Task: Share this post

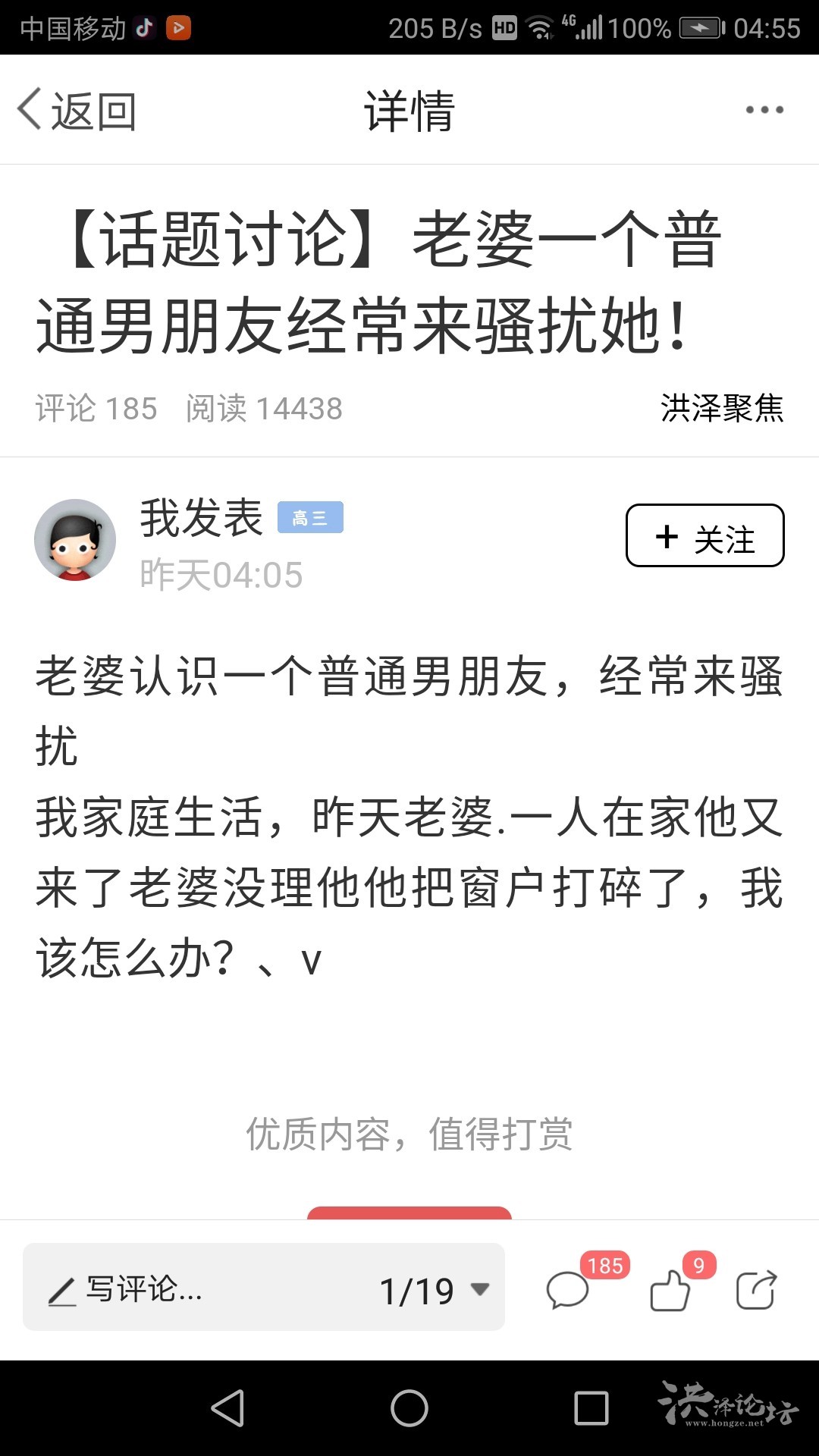Action: [x=756, y=1290]
